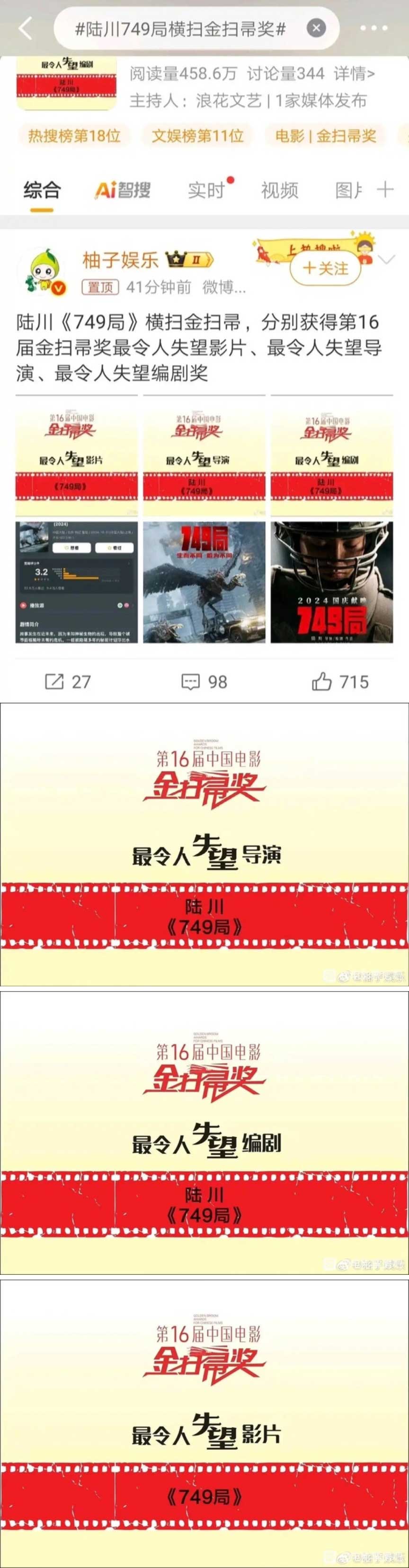Open the 电影 | 金扫帚奖 chip
The height and width of the screenshot is (1568, 409).
pos(326,136)
